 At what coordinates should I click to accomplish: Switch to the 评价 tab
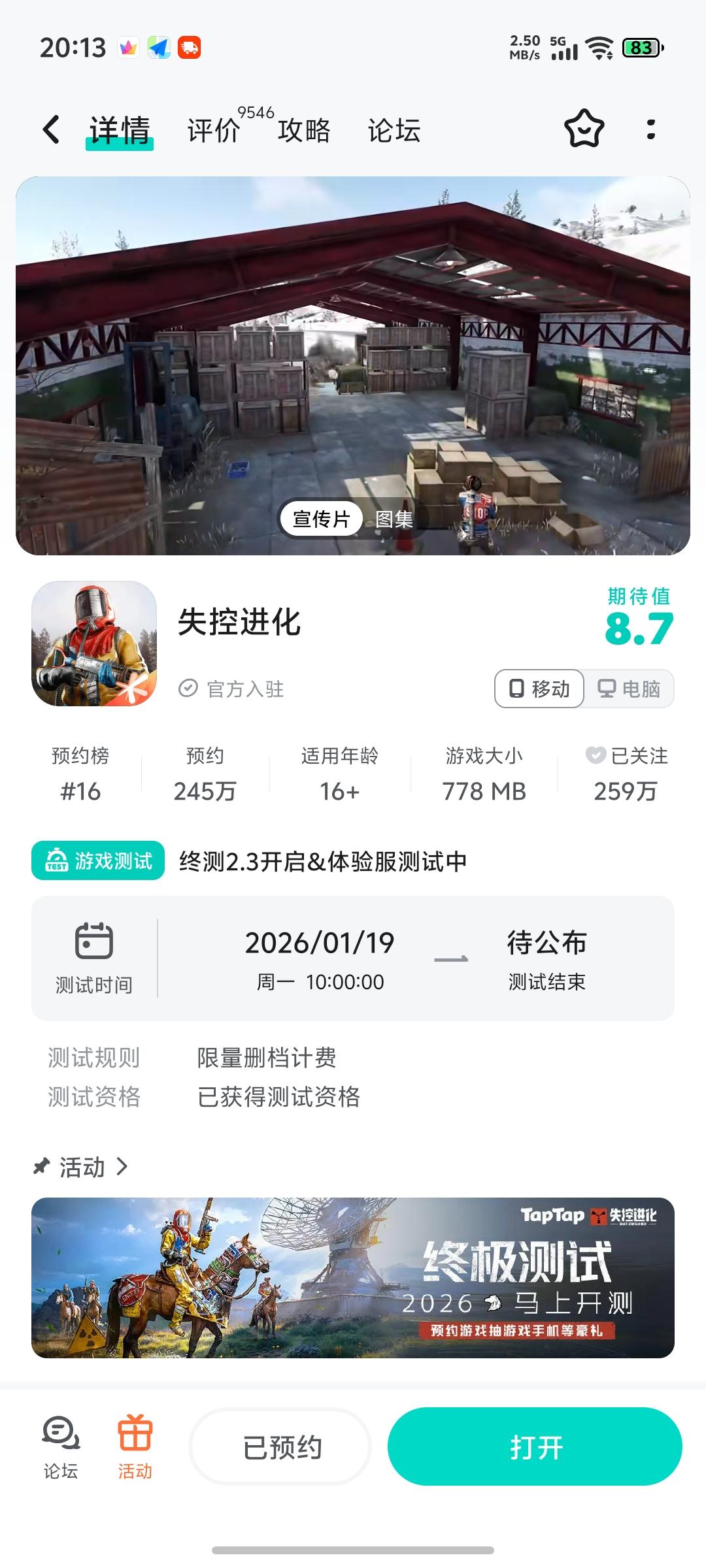tap(214, 131)
